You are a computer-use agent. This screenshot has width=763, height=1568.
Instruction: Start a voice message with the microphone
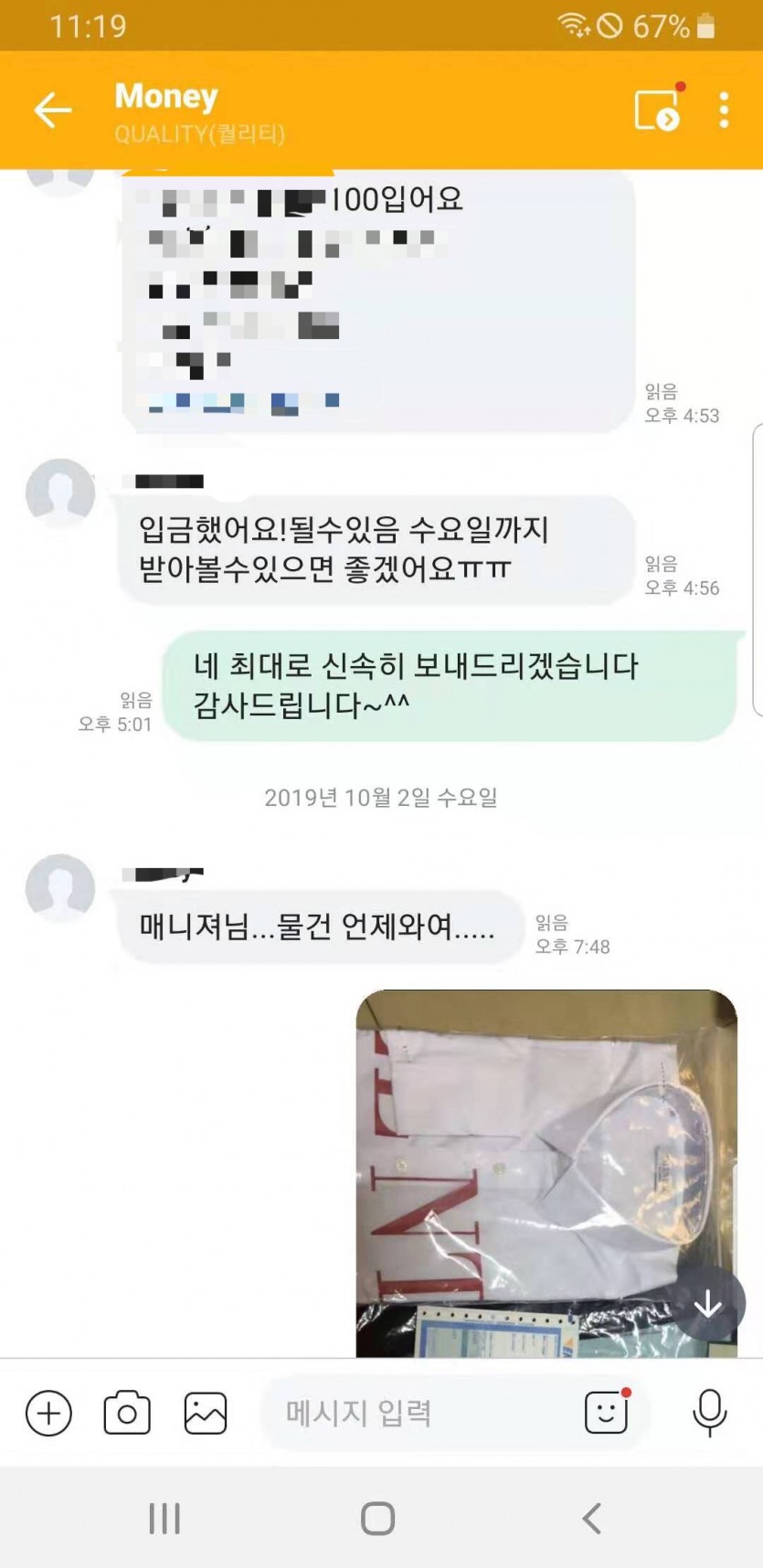[709, 1414]
